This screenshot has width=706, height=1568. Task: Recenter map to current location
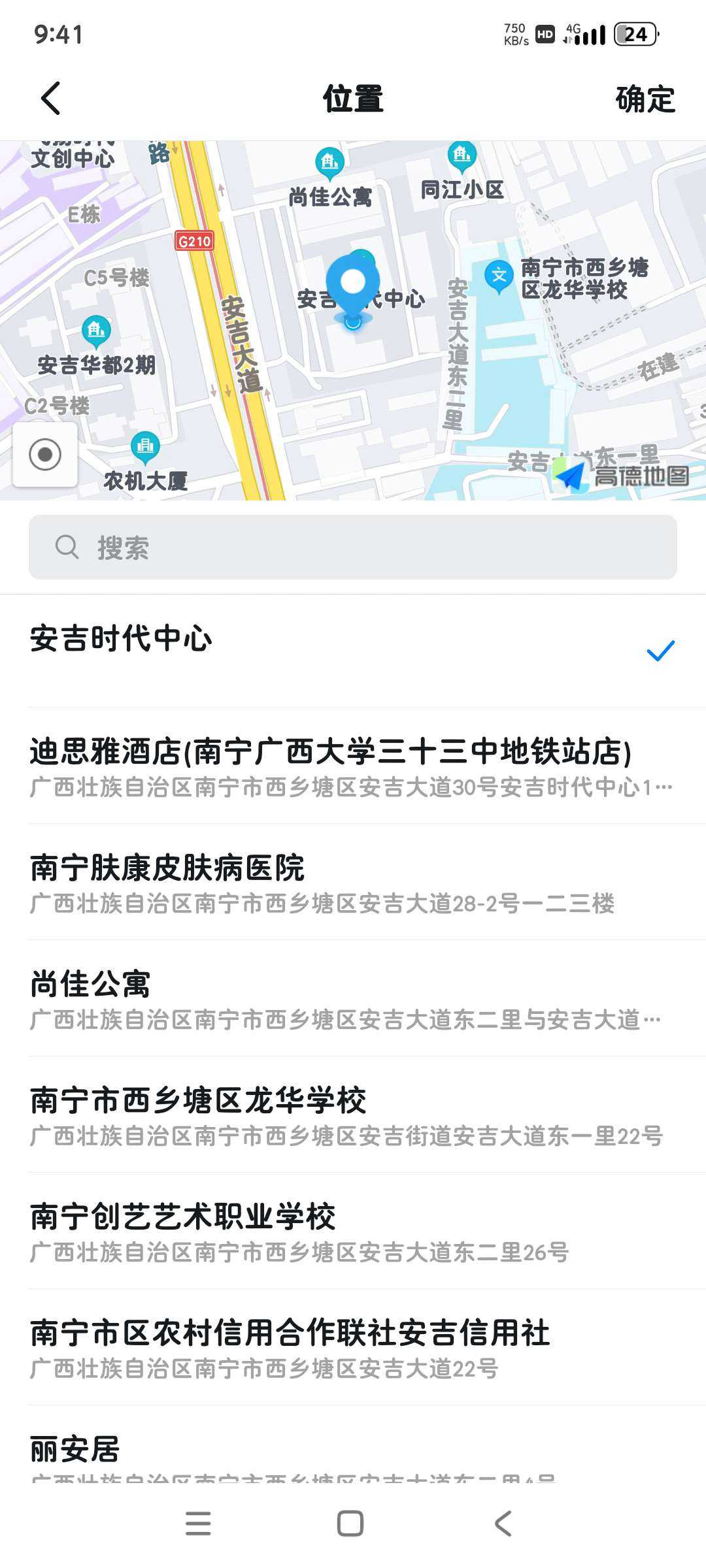point(45,455)
